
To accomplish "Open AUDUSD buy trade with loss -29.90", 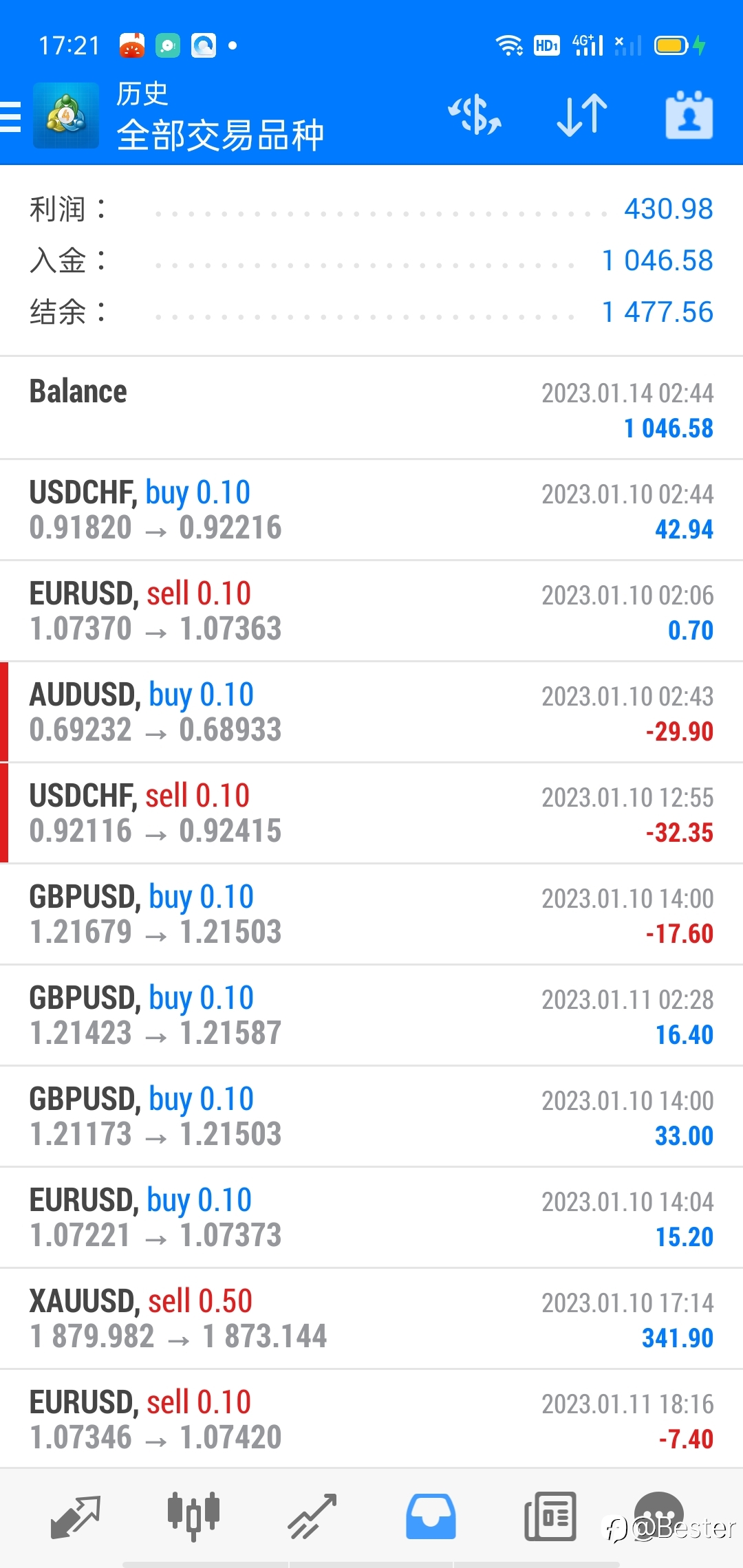I will pyautogui.click(x=371, y=712).
